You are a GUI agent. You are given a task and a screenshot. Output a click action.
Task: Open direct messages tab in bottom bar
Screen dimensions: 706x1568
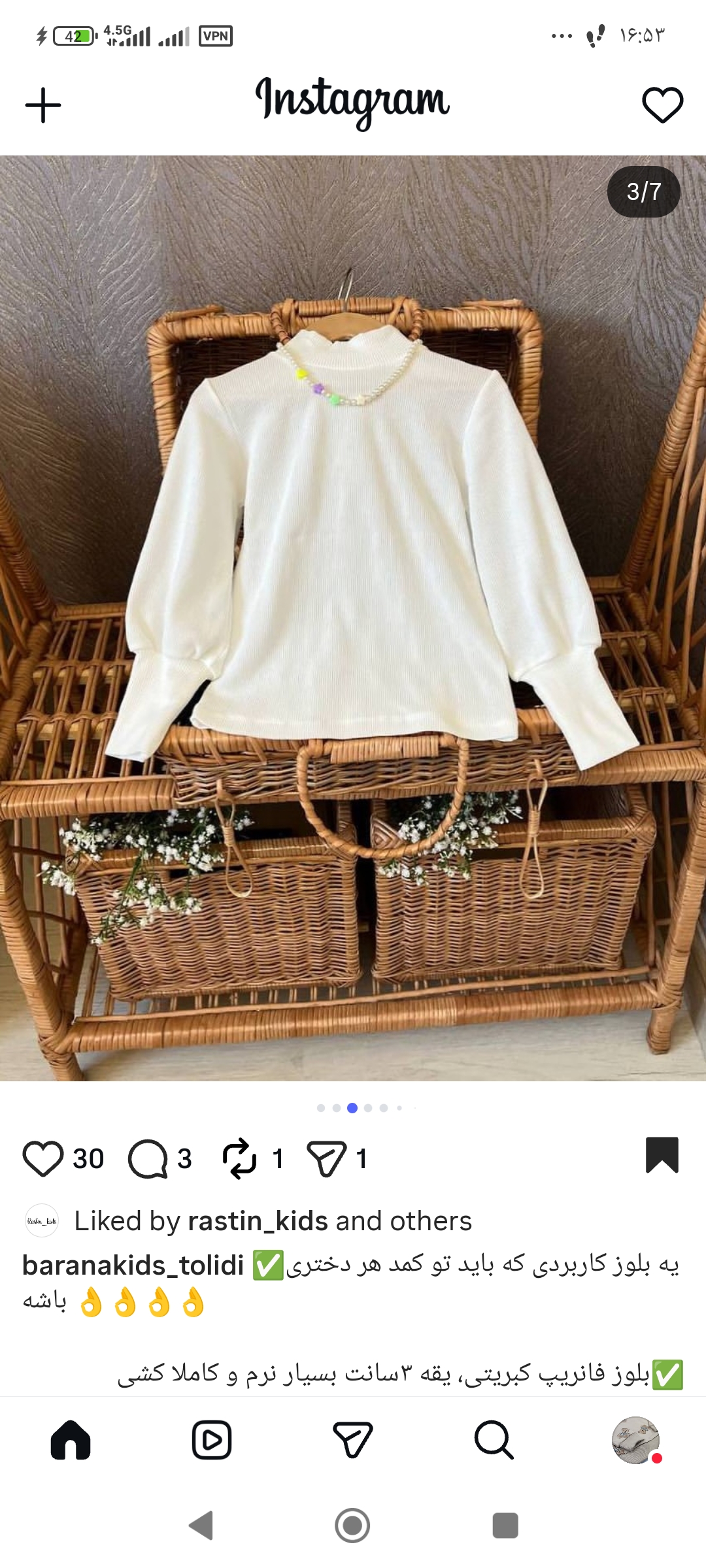coord(353,1440)
